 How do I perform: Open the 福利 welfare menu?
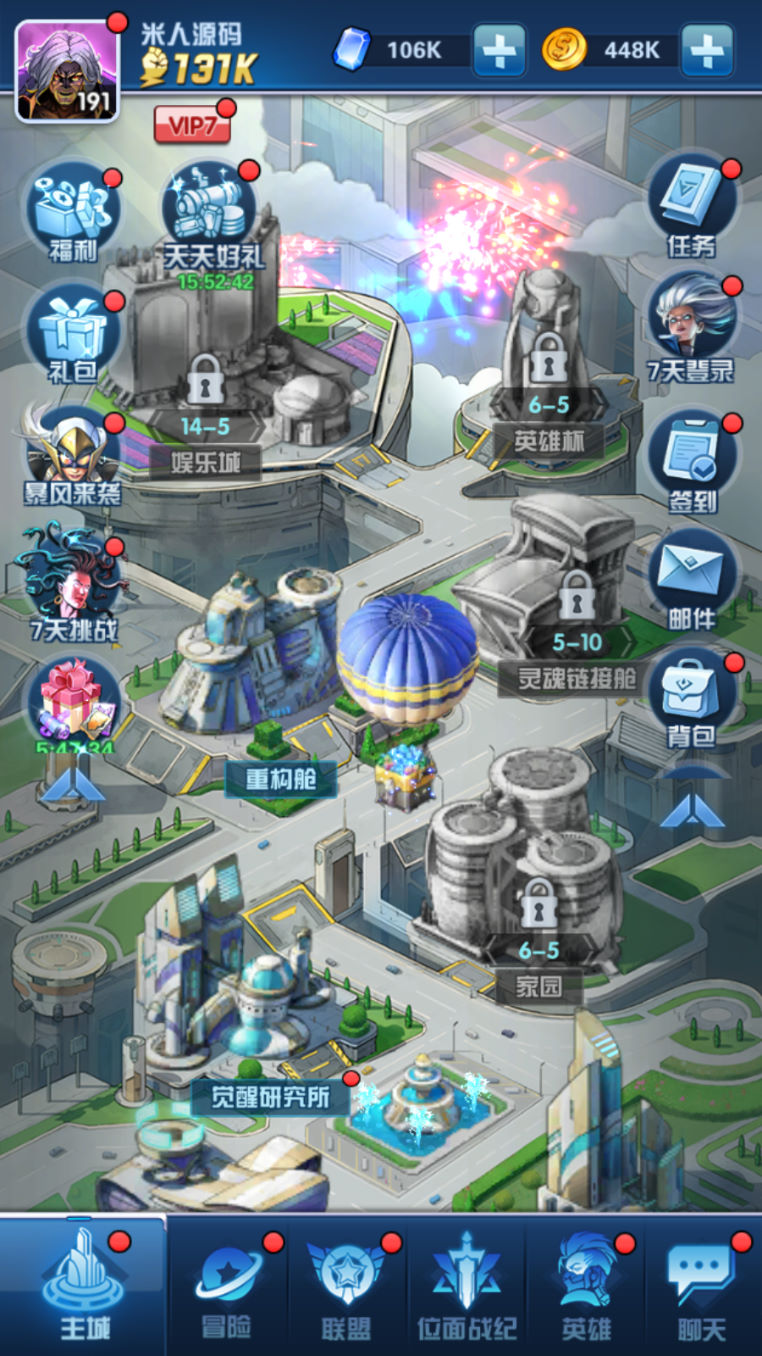click(x=72, y=213)
